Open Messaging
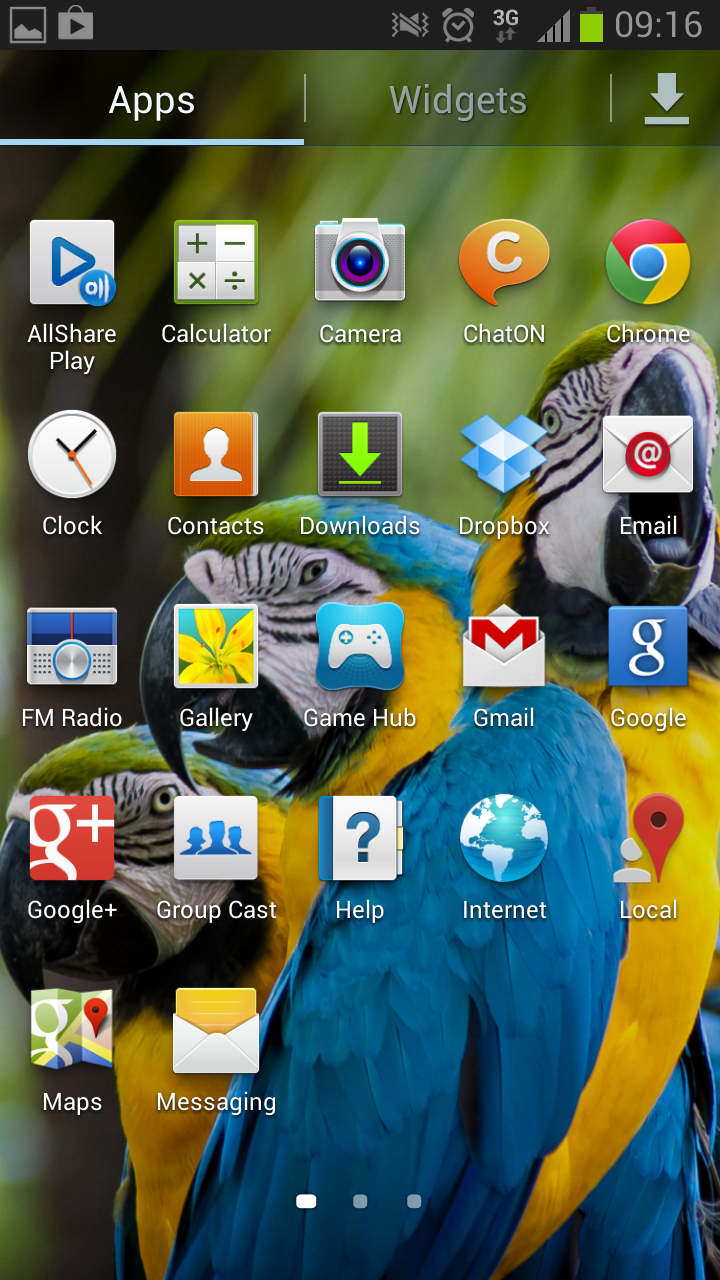 pyautogui.click(x=216, y=1030)
